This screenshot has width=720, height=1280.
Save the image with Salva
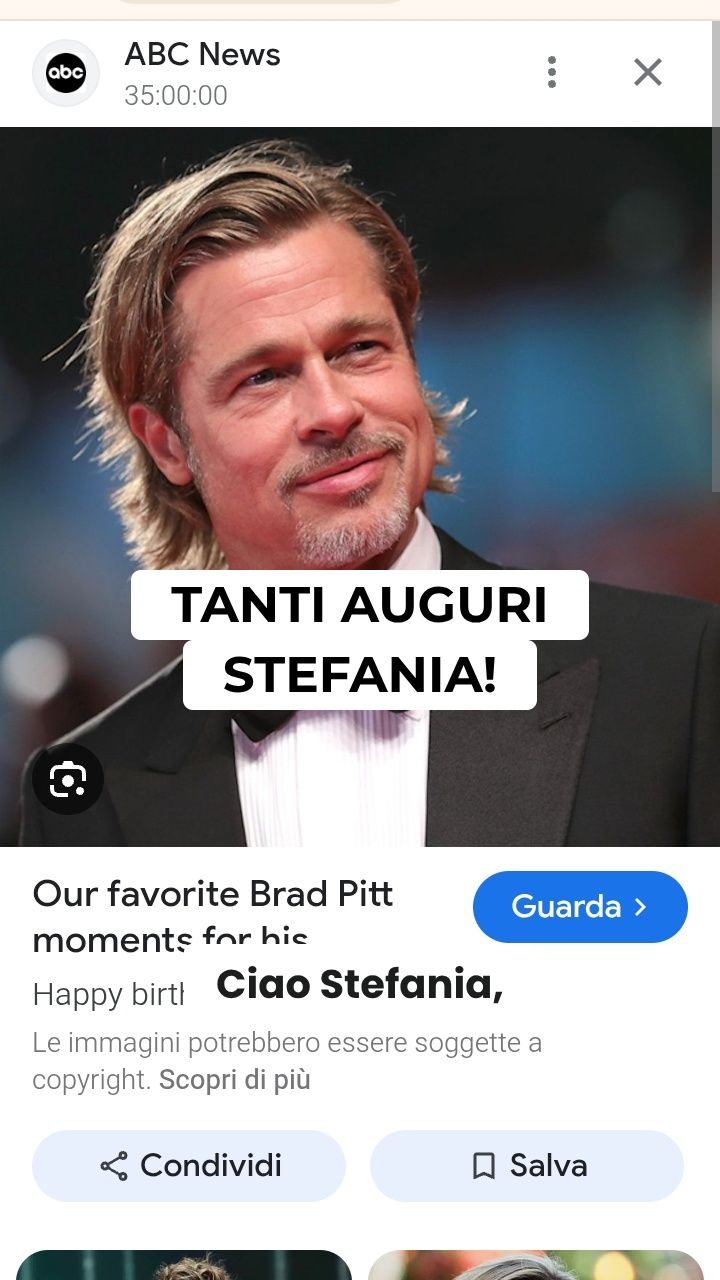[x=527, y=1165]
